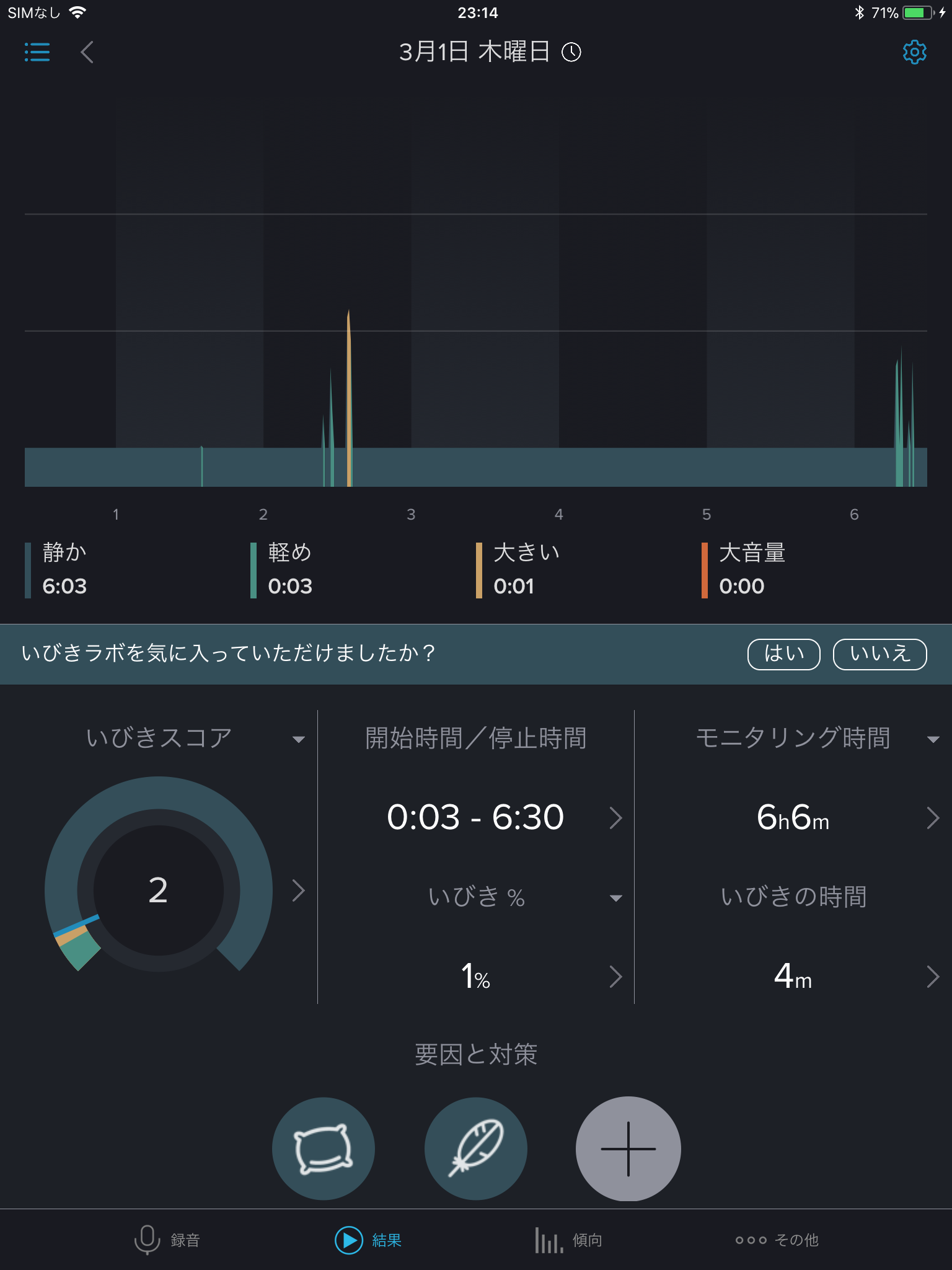Viewport: 952px width, 1270px height.
Task: Answer いいえ to the いびきラボ prompt
Action: pos(879,654)
